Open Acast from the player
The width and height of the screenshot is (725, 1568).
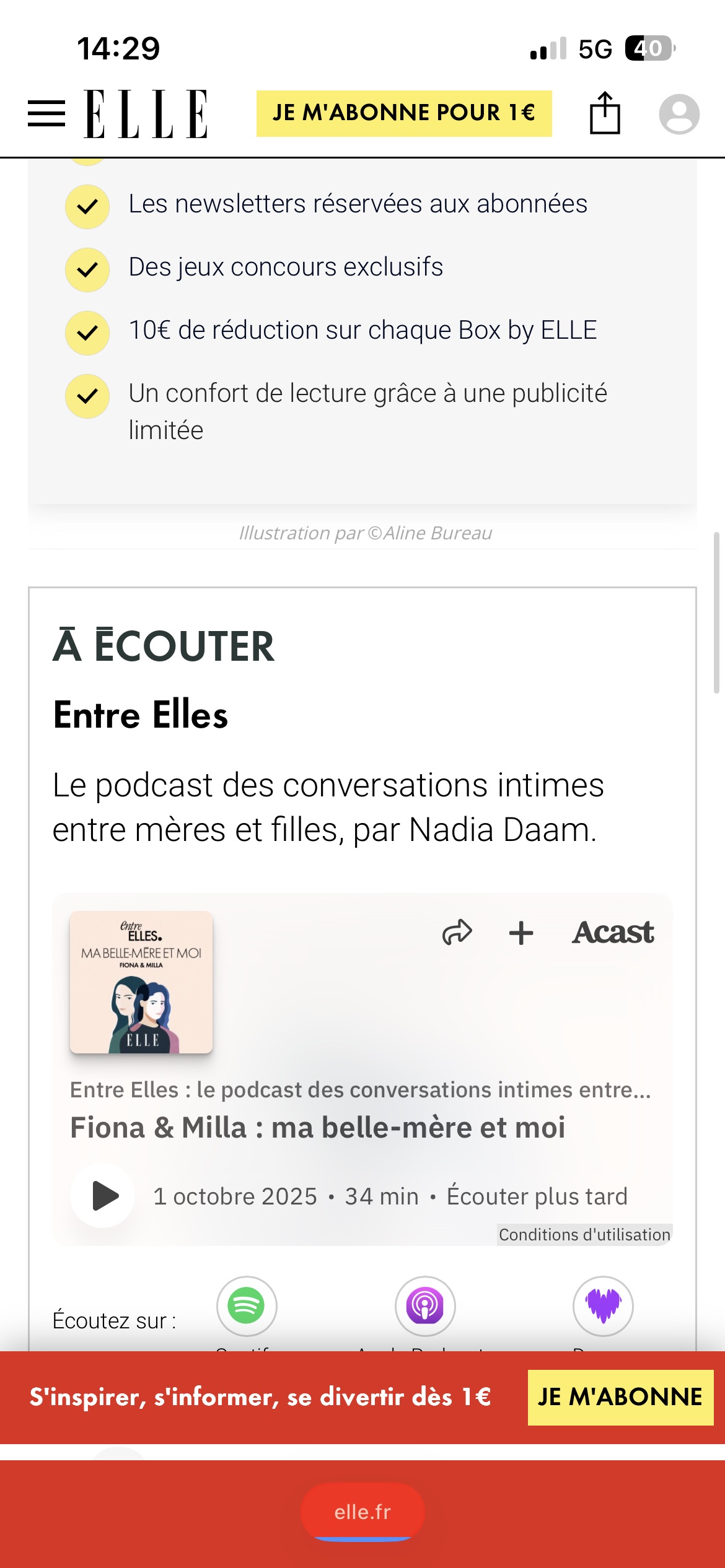point(613,933)
